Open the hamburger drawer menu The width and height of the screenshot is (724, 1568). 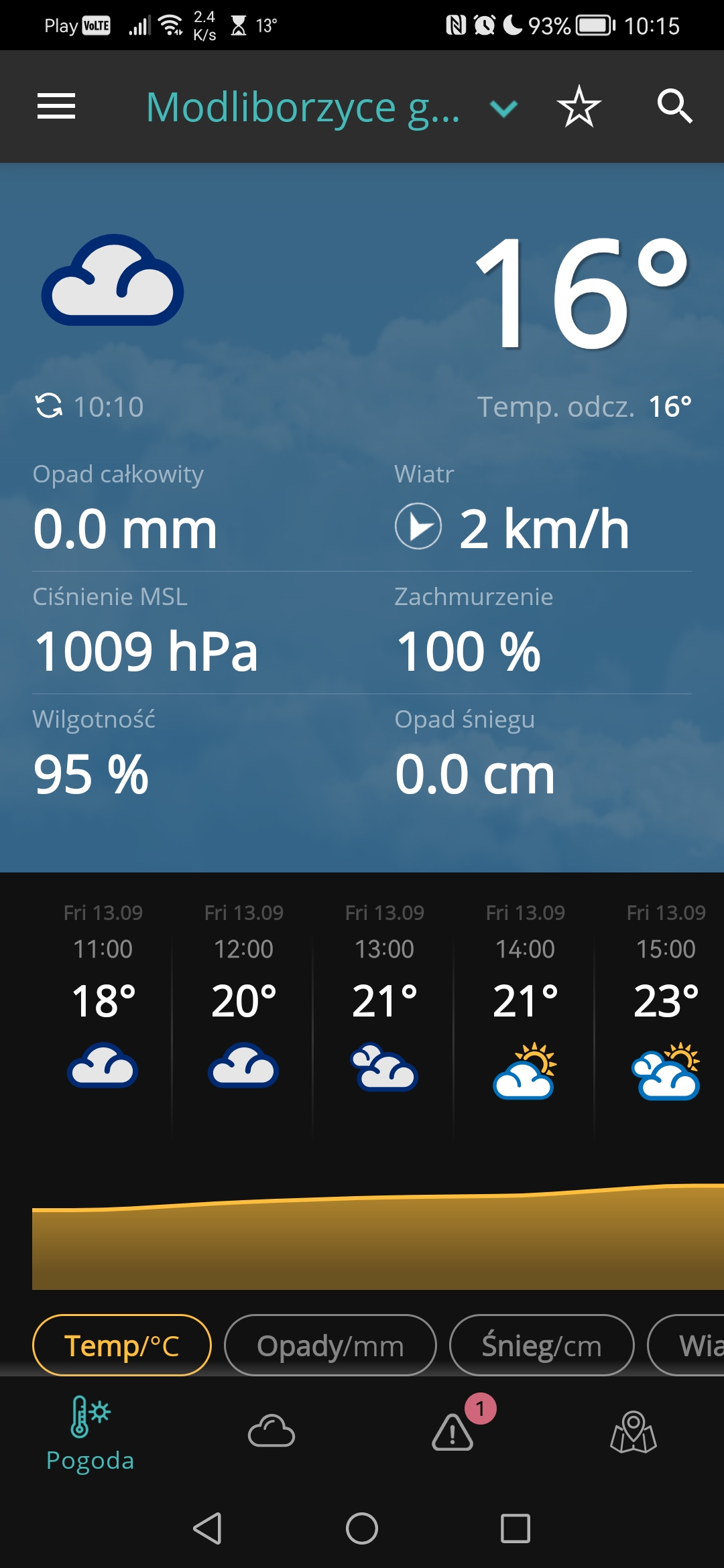(56, 107)
